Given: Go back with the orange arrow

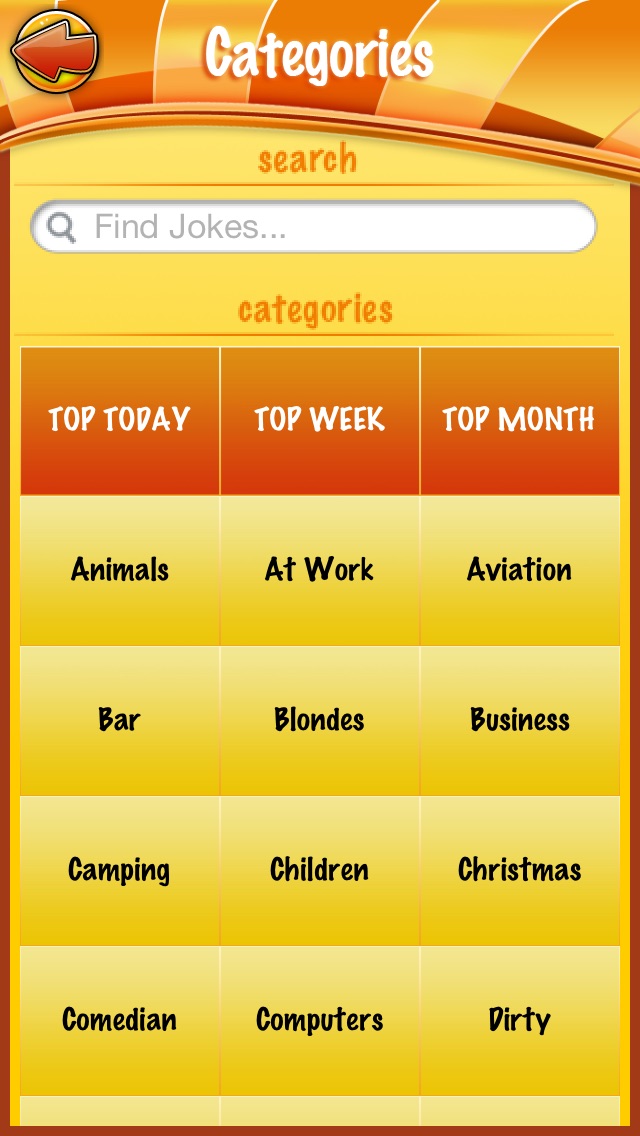Looking at the screenshot, I should pos(54,49).
